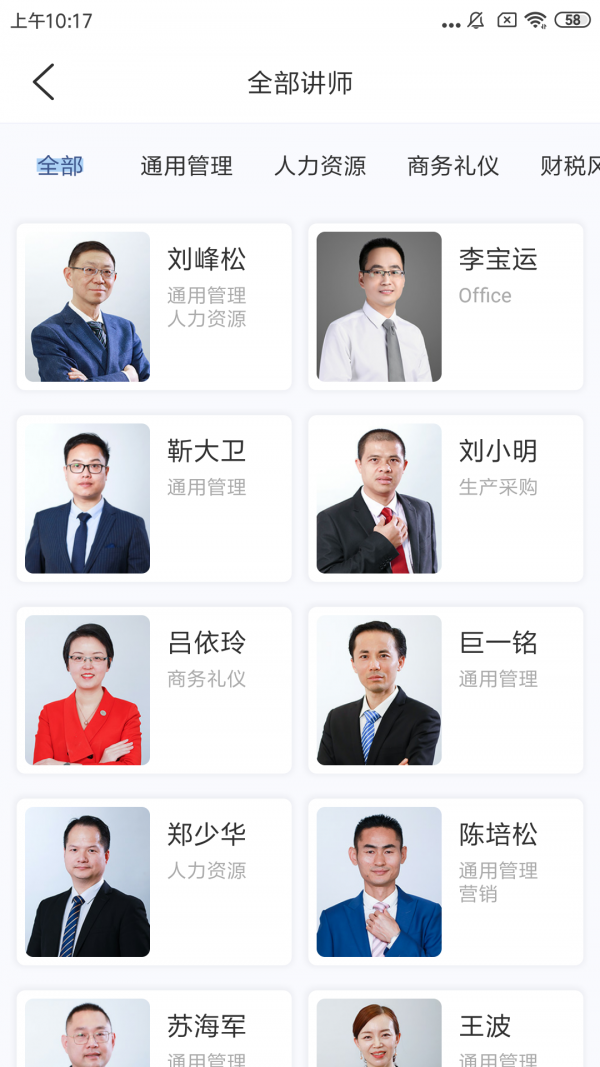View lecturer 刘小明's profile
The image size is (600, 1067).
pos(445,498)
